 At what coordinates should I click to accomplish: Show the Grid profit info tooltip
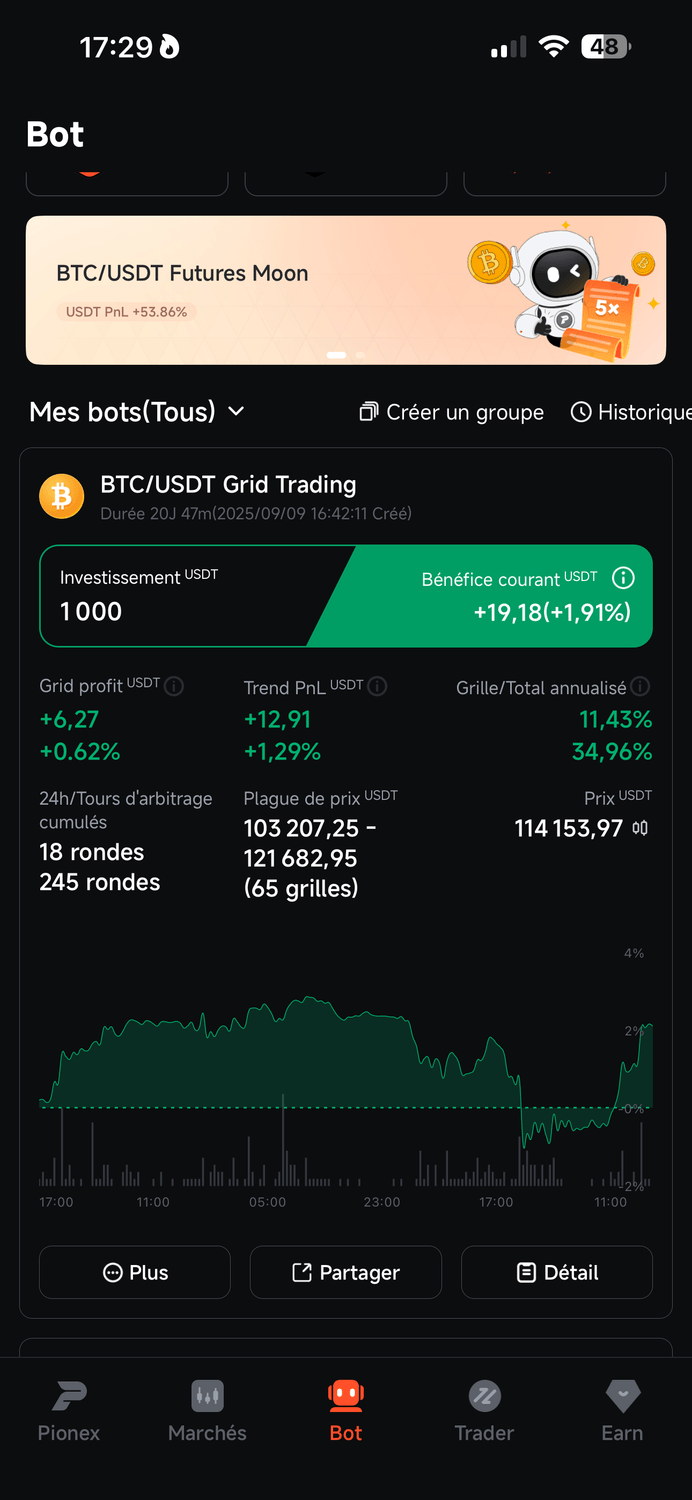(x=174, y=686)
